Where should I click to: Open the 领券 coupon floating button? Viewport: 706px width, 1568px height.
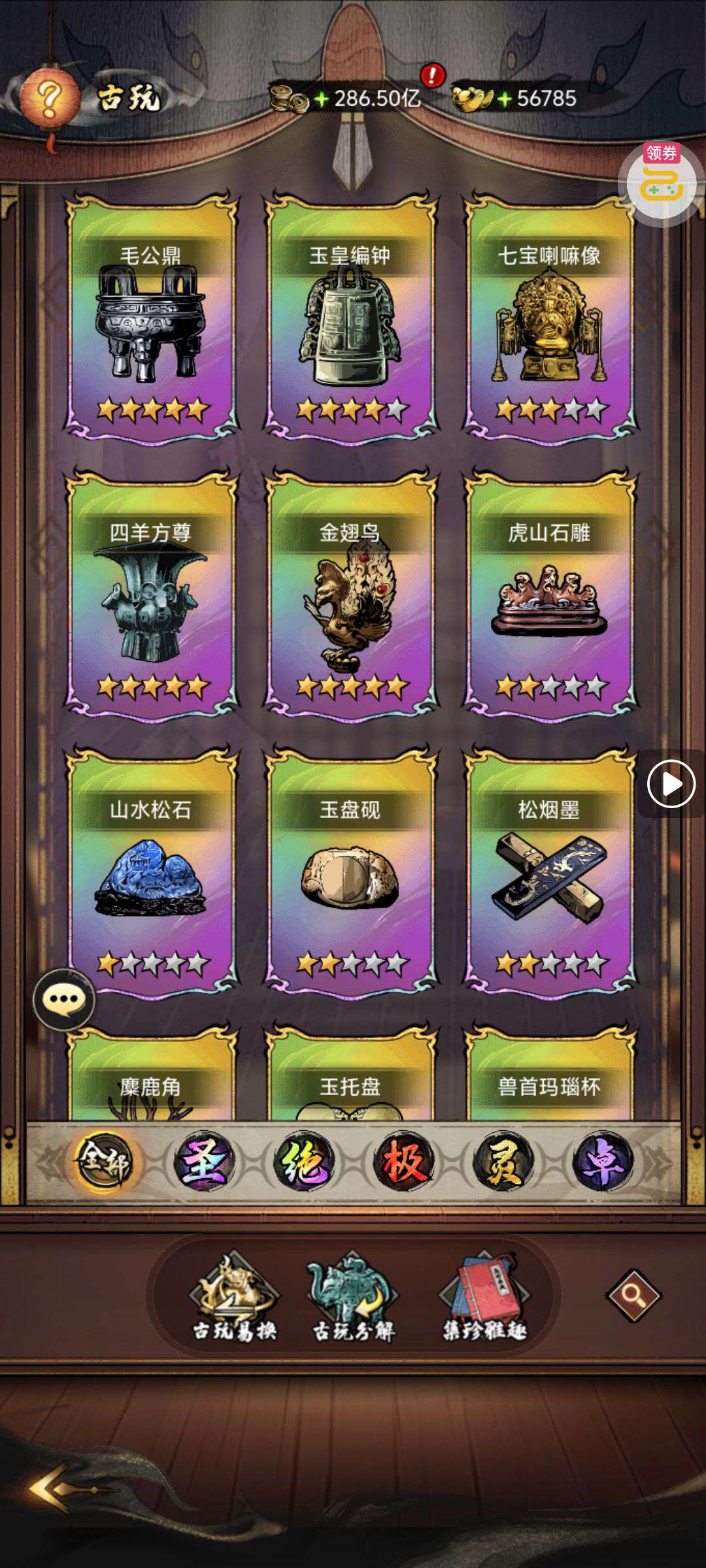[x=661, y=182]
